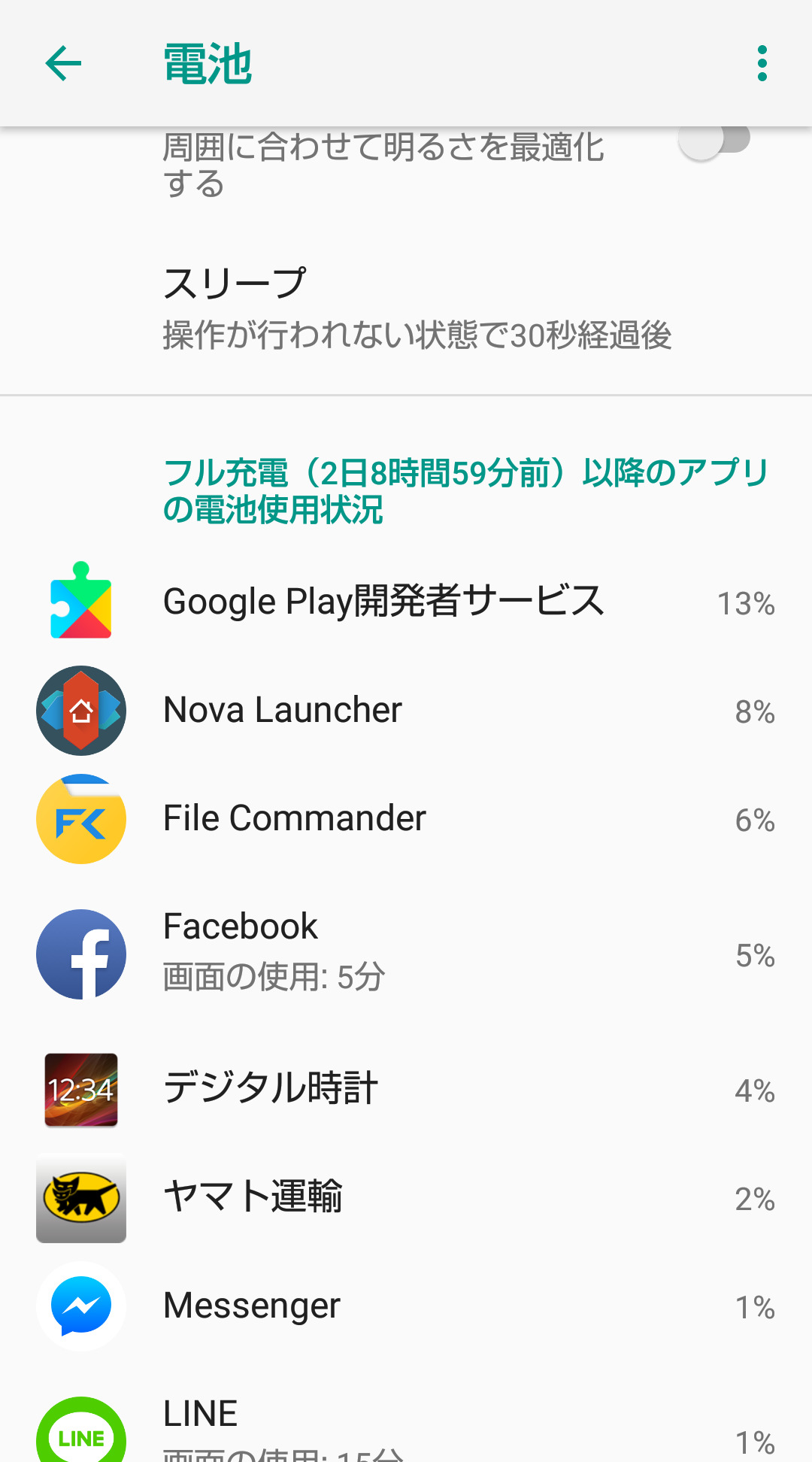
Task: View Facebook battery usage details
Action: 406,954
